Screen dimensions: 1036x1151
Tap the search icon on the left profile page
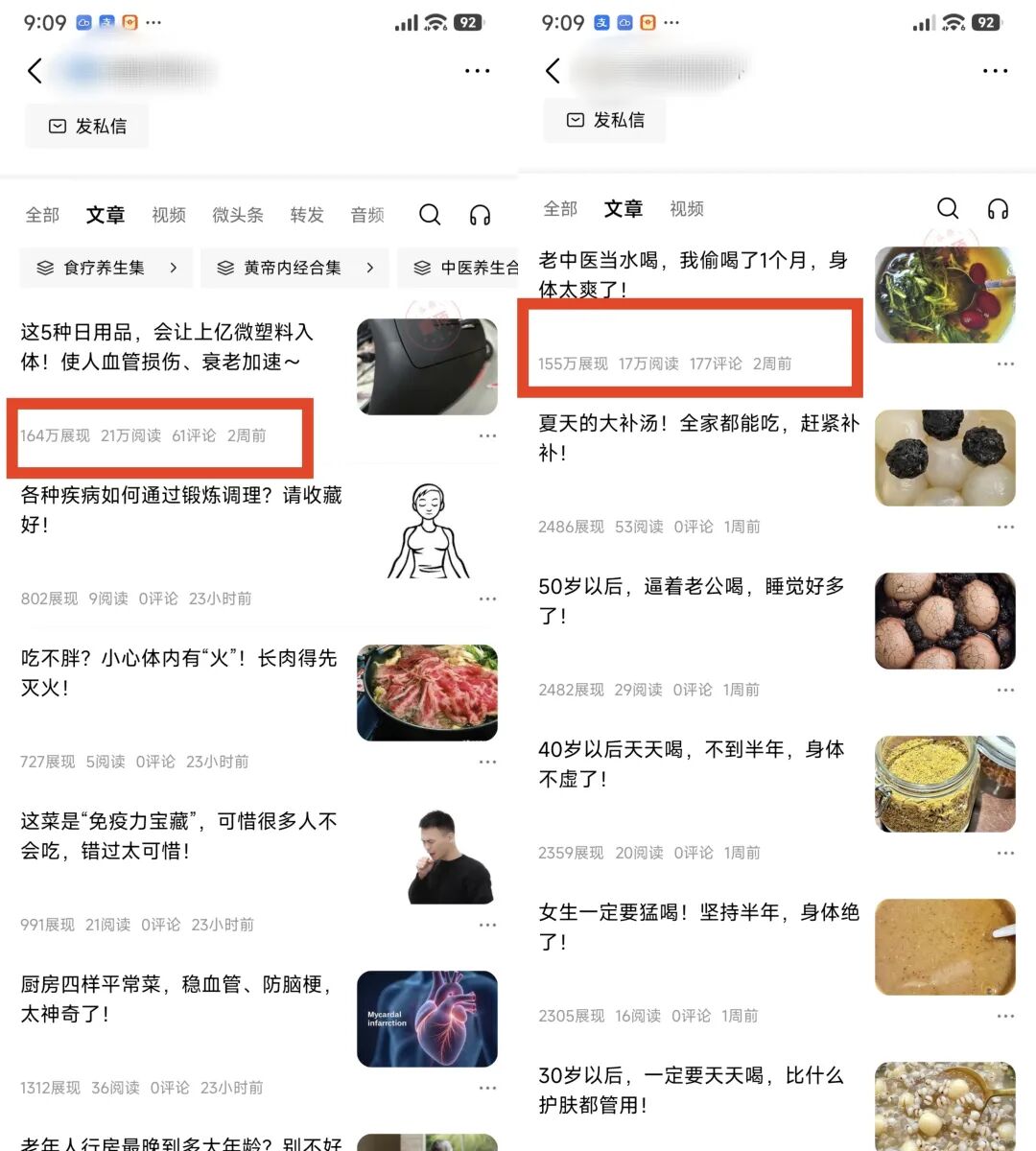pyautogui.click(x=429, y=215)
